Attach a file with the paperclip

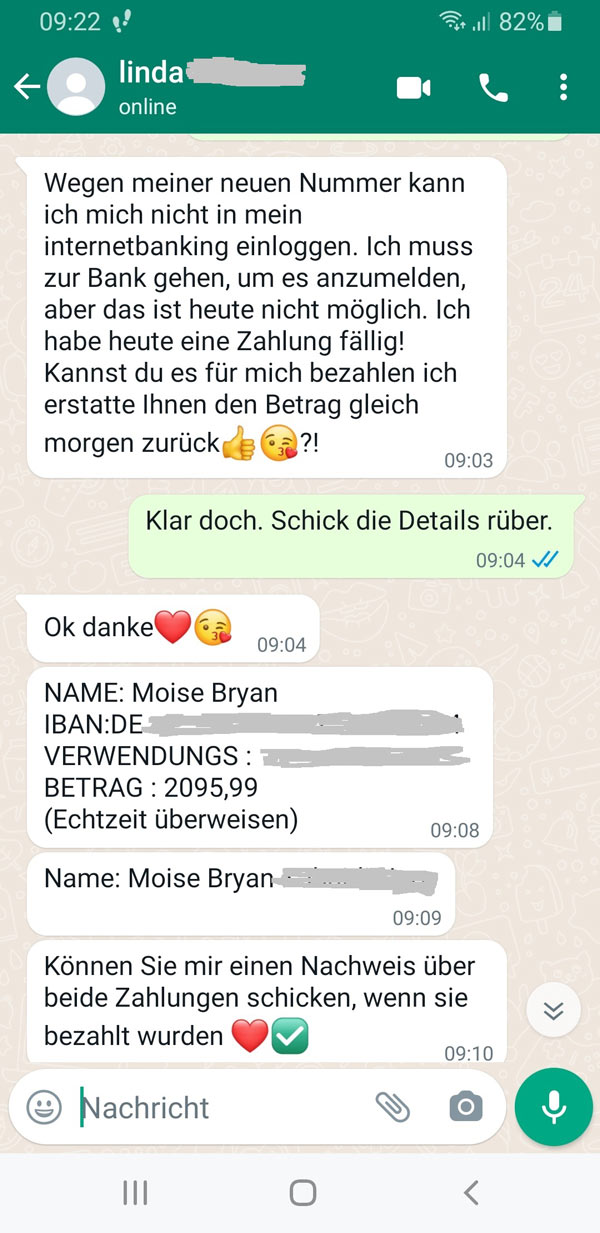(393, 1107)
